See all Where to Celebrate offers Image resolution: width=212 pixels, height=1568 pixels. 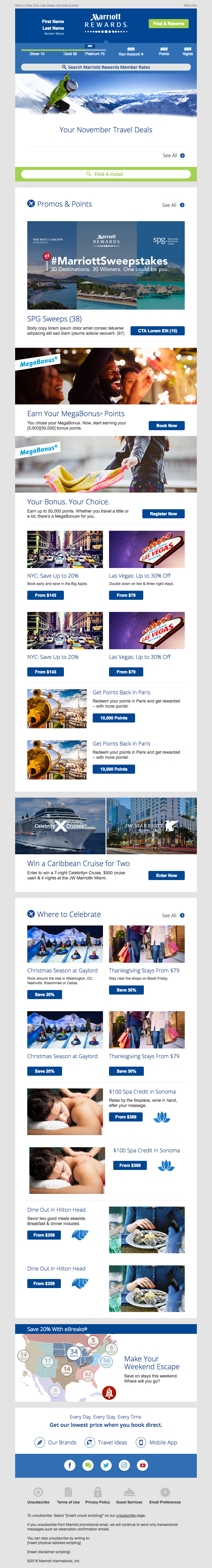click(173, 915)
